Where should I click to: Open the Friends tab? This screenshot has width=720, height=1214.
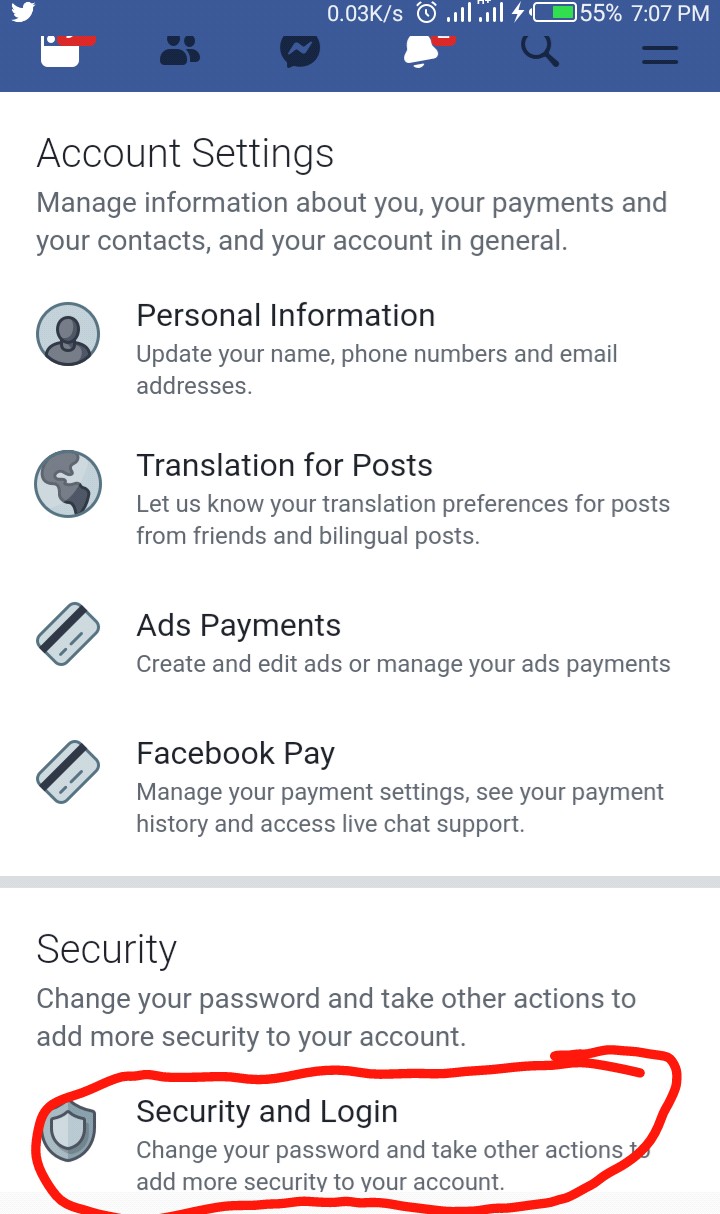pyautogui.click(x=180, y=49)
